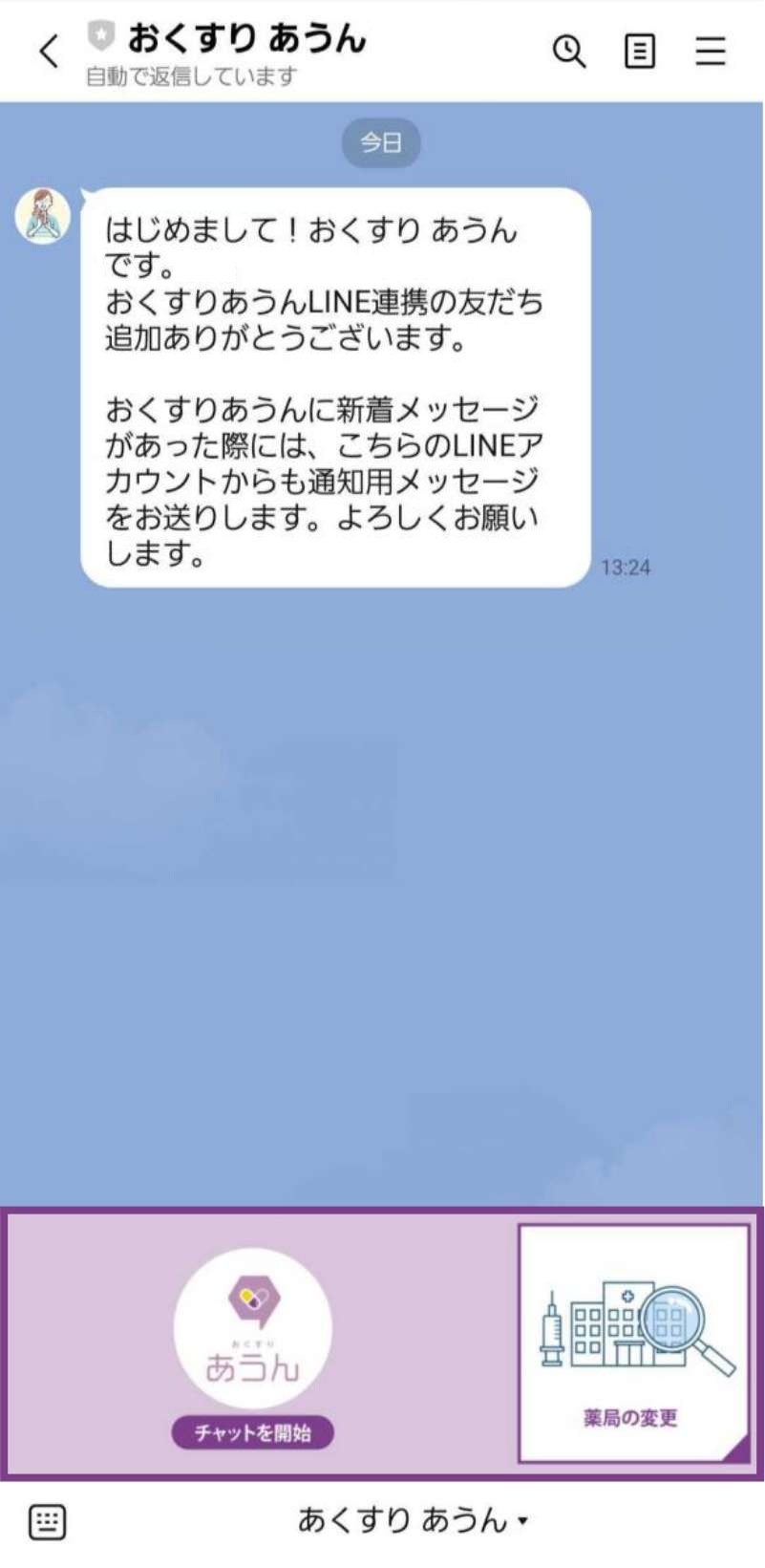The width and height of the screenshot is (765, 1568).
Task: Open the hamburger menu
Action: pyautogui.click(x=710, y=52)
